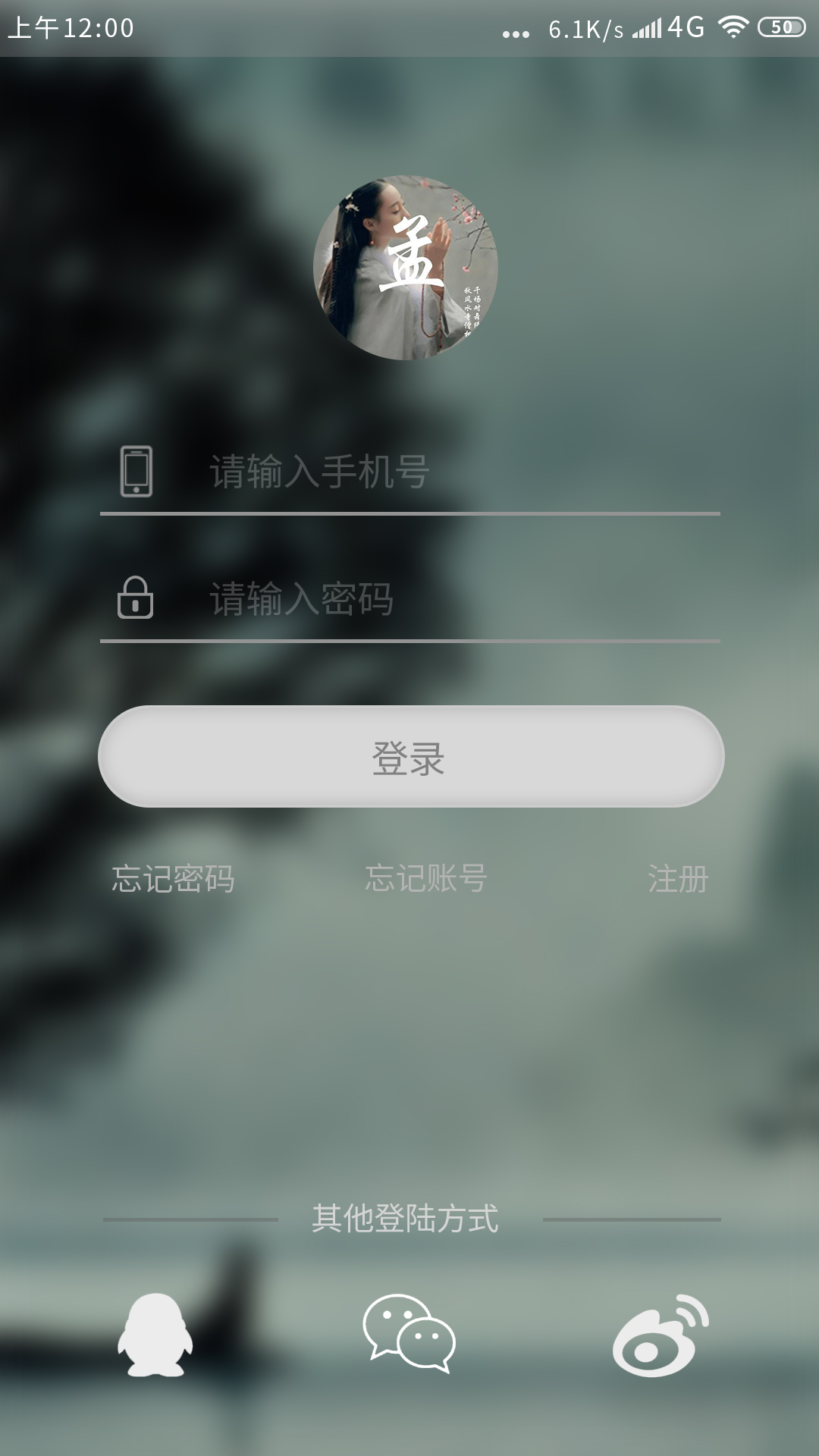Open the 忘记密码 forgot password link
The height and width of the screenshot is (1456, 819).
pyautogui.click(x=173, y=879)
